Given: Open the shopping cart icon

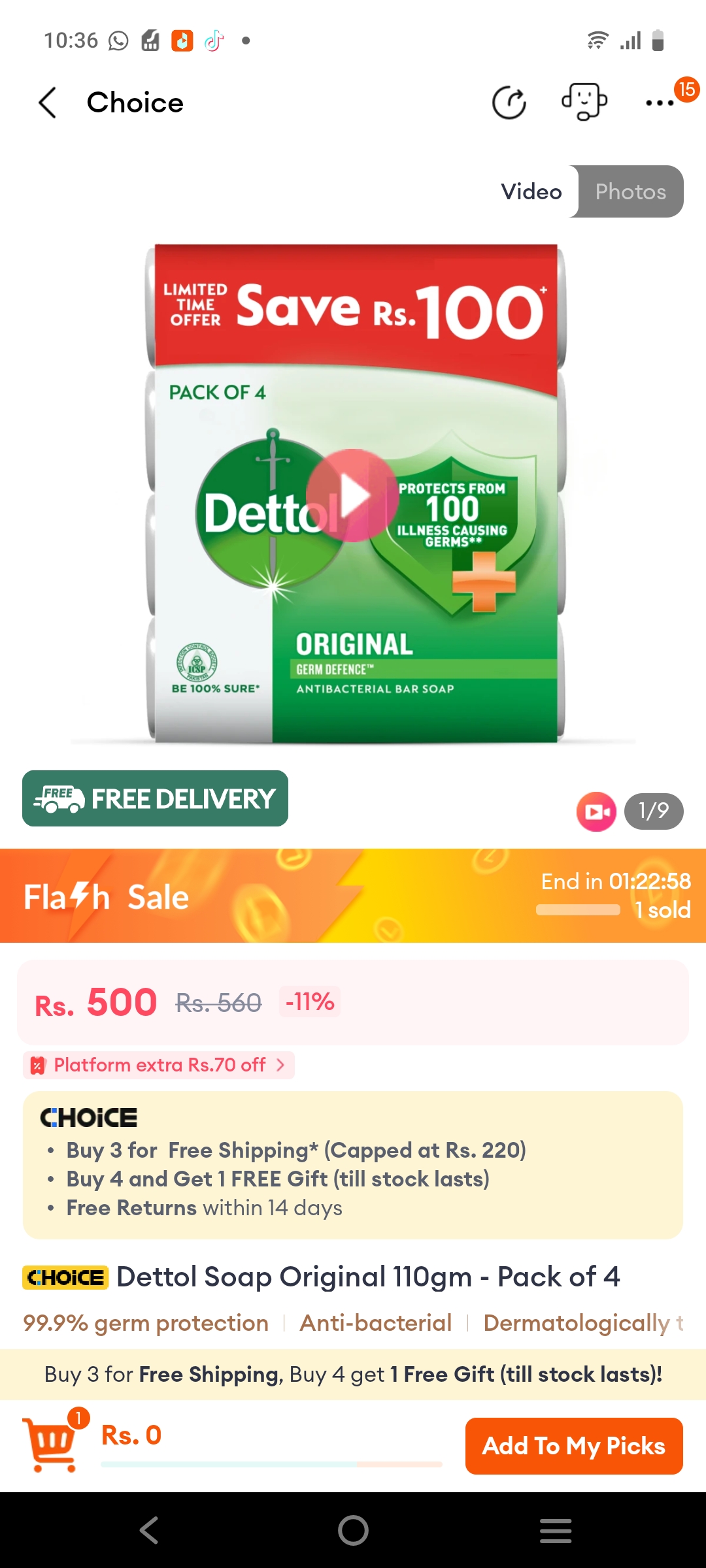Looking at the screenshot, I should (51, 1446).
